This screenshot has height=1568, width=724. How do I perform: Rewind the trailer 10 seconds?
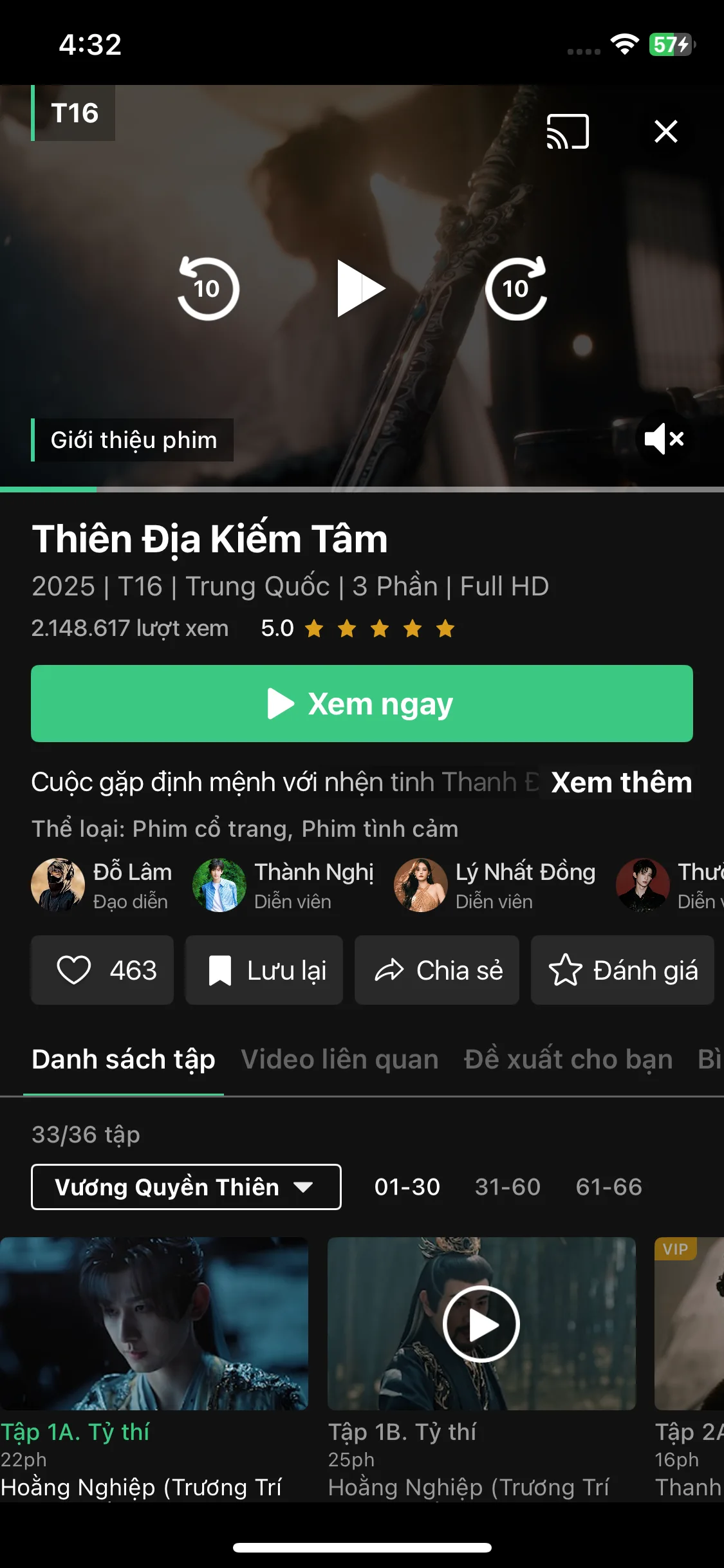click(x=208, y=289)
